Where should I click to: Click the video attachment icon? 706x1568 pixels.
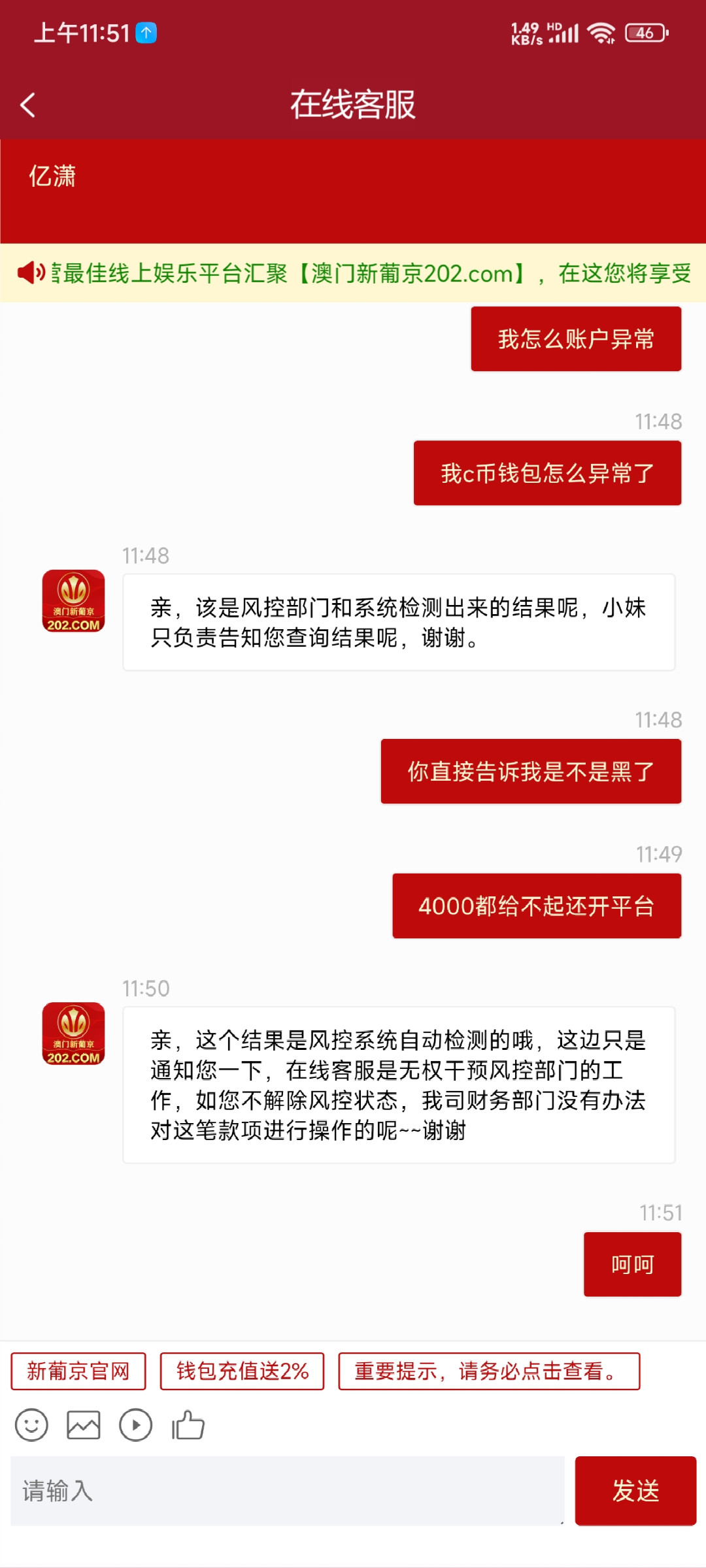tap(136, 1426)
